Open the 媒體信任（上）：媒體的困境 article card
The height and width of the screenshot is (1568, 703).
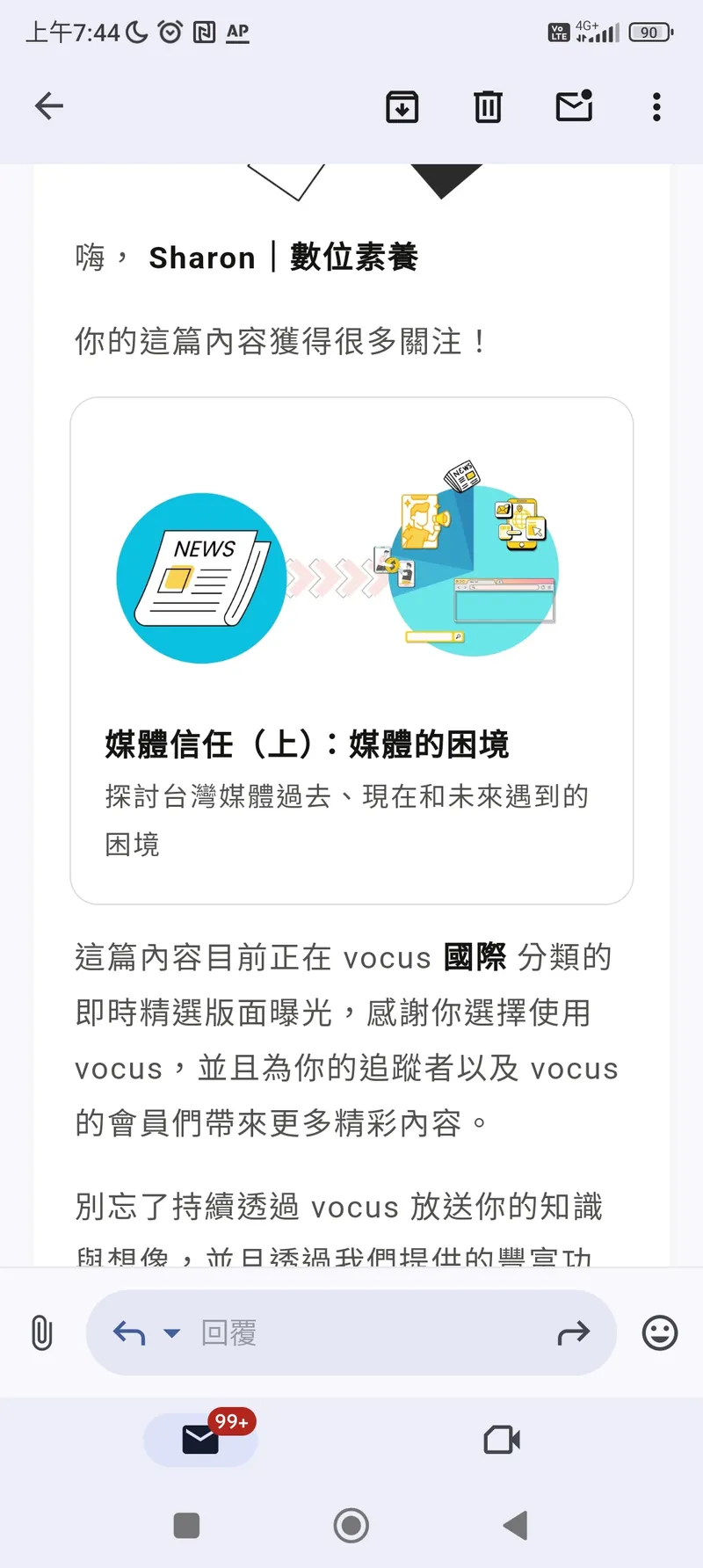click(351, 650)
